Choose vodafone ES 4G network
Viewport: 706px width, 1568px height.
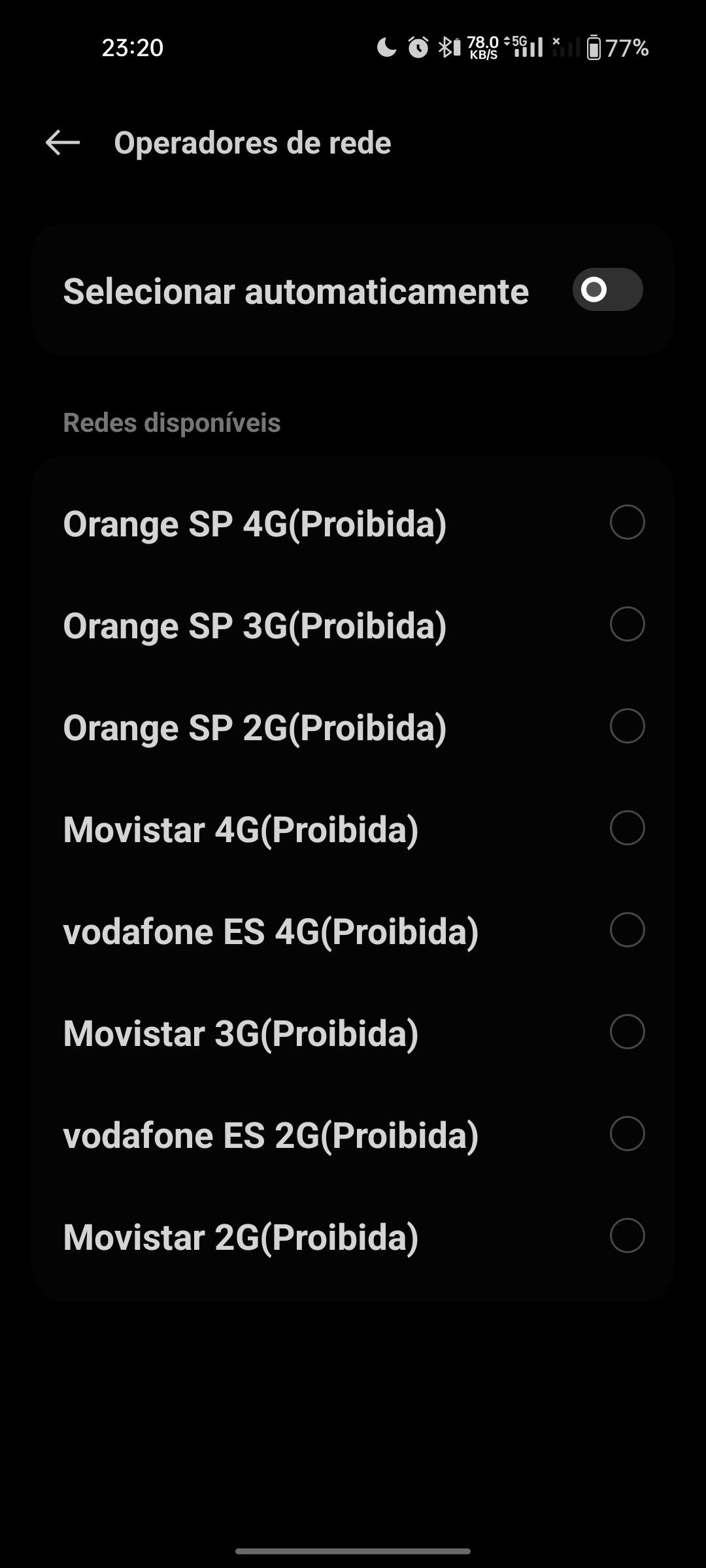(x=353, y=931)
